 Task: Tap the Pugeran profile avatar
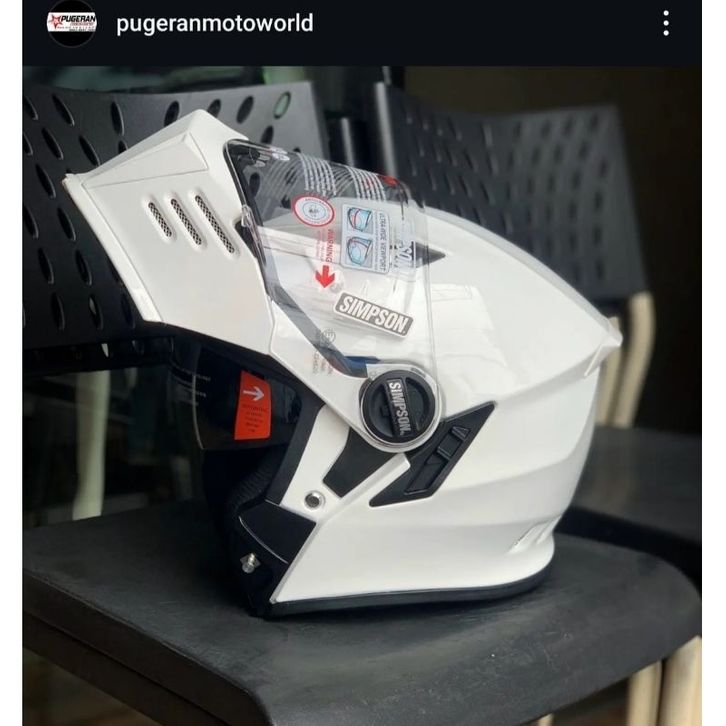pos(72,24)
